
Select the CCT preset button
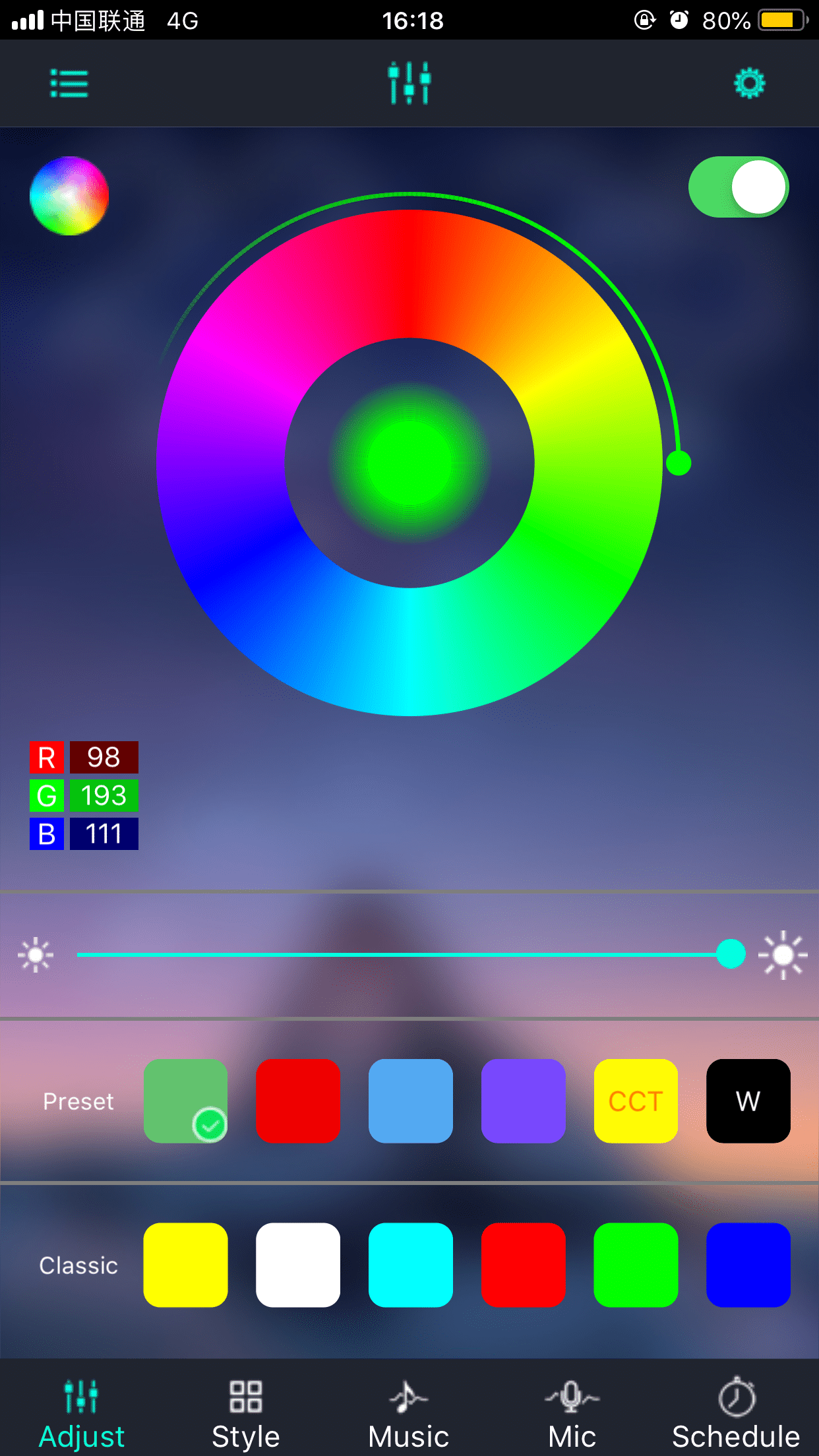pyautogui.click(x=635, y=1101)
